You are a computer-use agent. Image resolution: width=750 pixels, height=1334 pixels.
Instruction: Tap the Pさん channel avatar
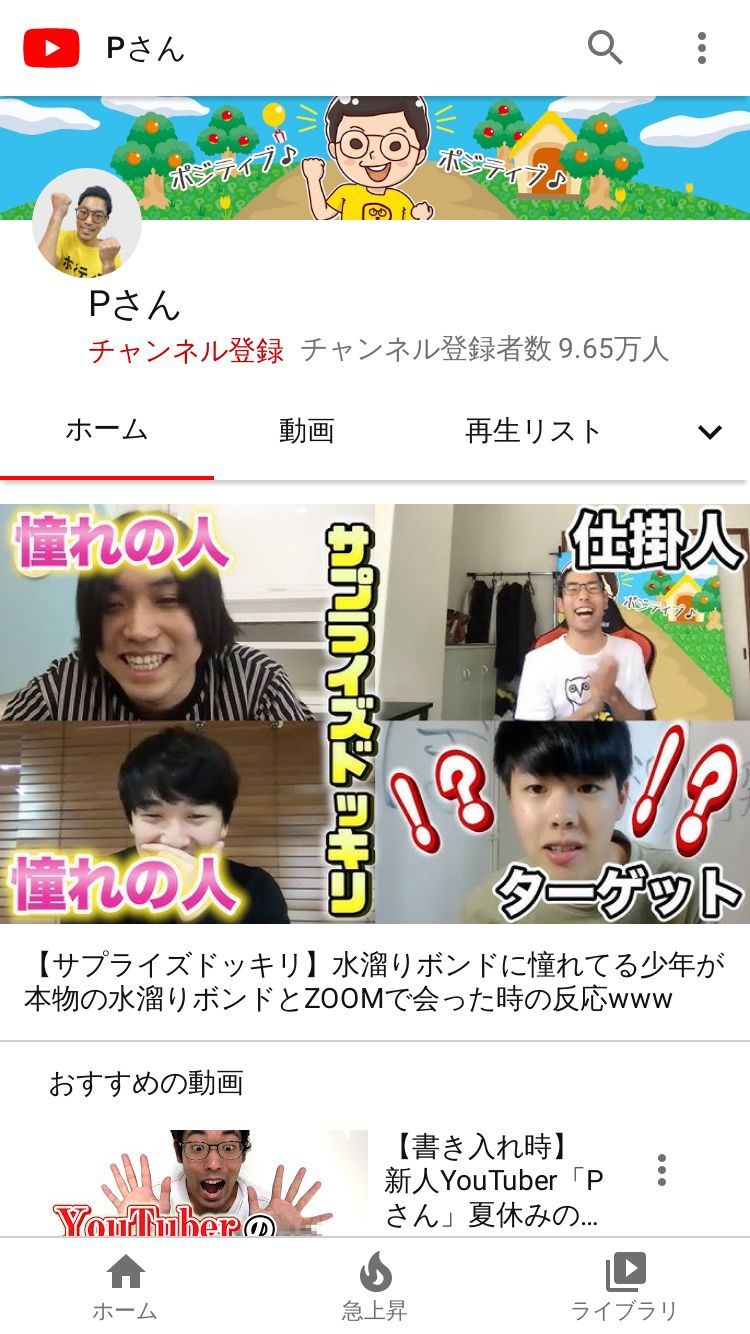click(x=87, y=224)
